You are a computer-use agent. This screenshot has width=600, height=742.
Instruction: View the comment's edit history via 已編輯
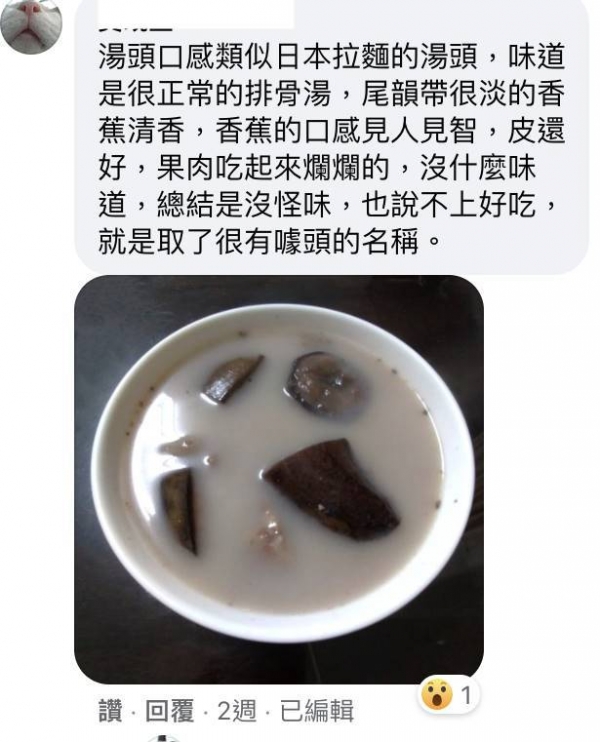point(316,711)
